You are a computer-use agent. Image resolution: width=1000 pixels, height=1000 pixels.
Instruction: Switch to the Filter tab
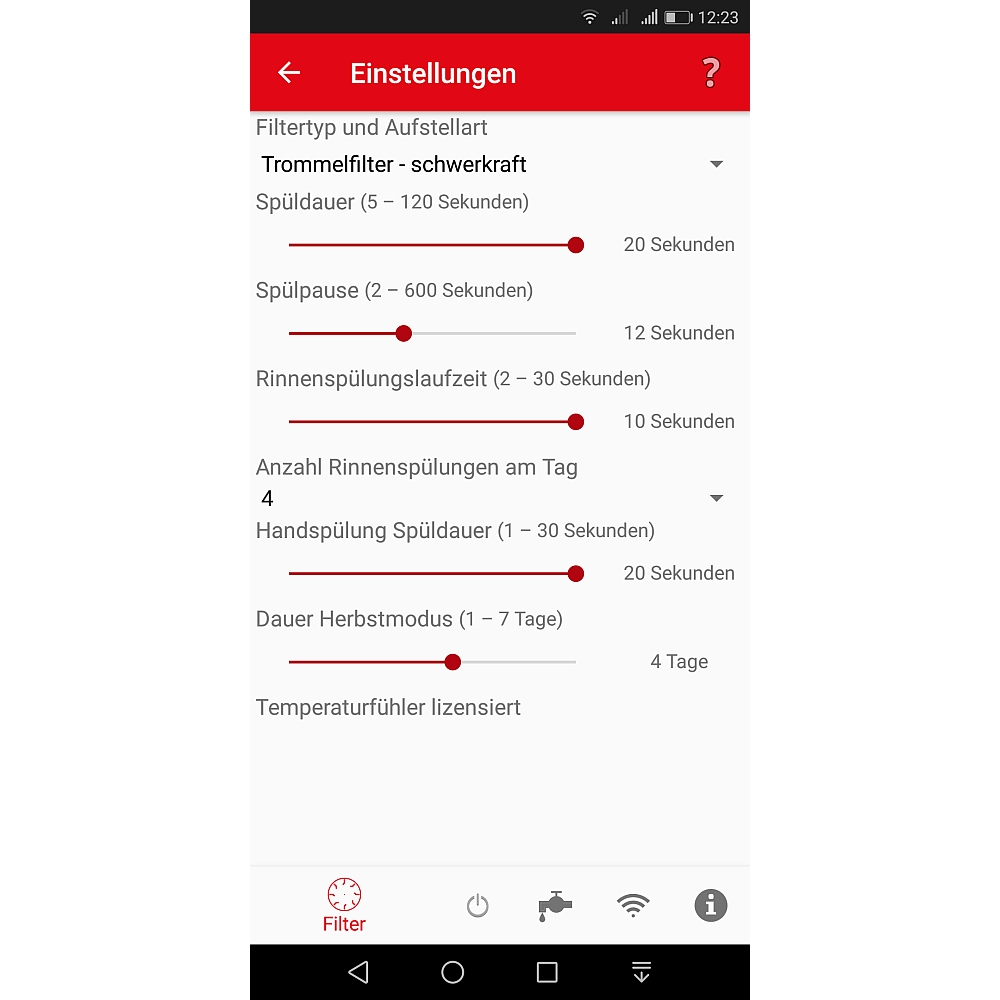(344, 905)
